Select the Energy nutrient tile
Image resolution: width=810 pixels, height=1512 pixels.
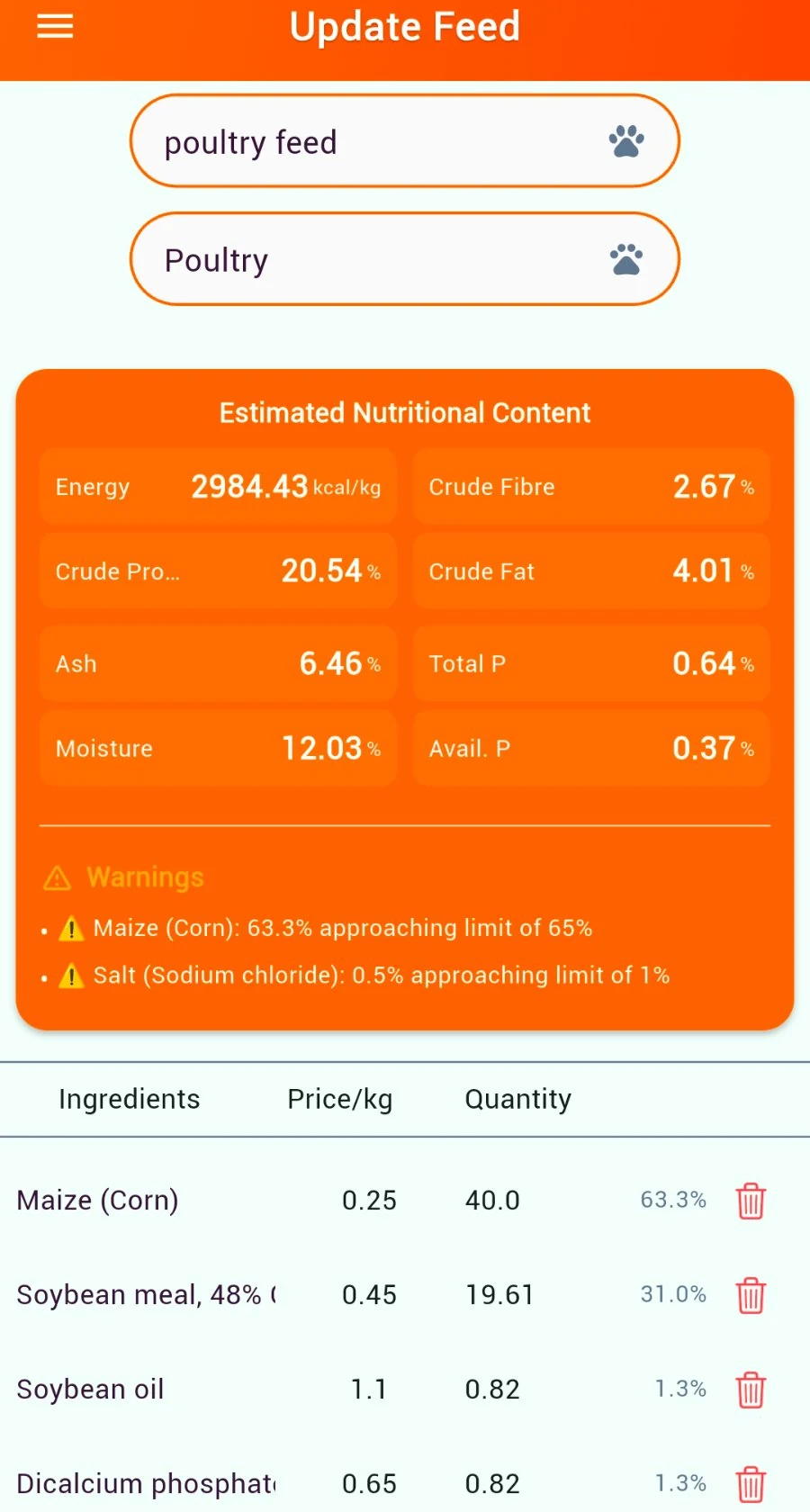(x=218, y=486)
